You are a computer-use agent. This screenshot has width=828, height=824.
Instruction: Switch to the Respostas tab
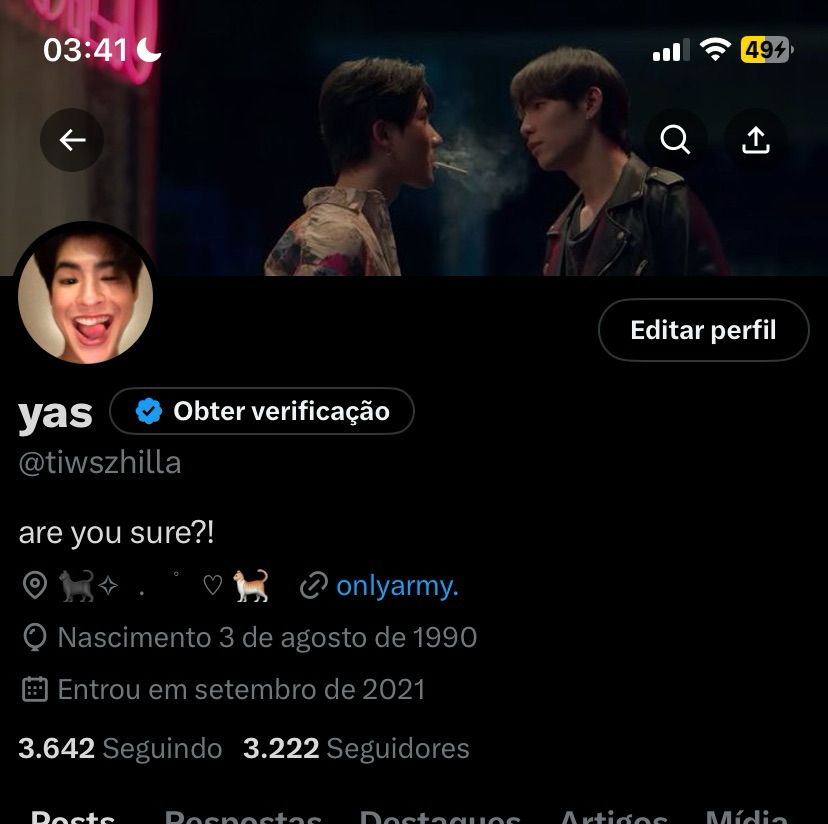[243, 816]
